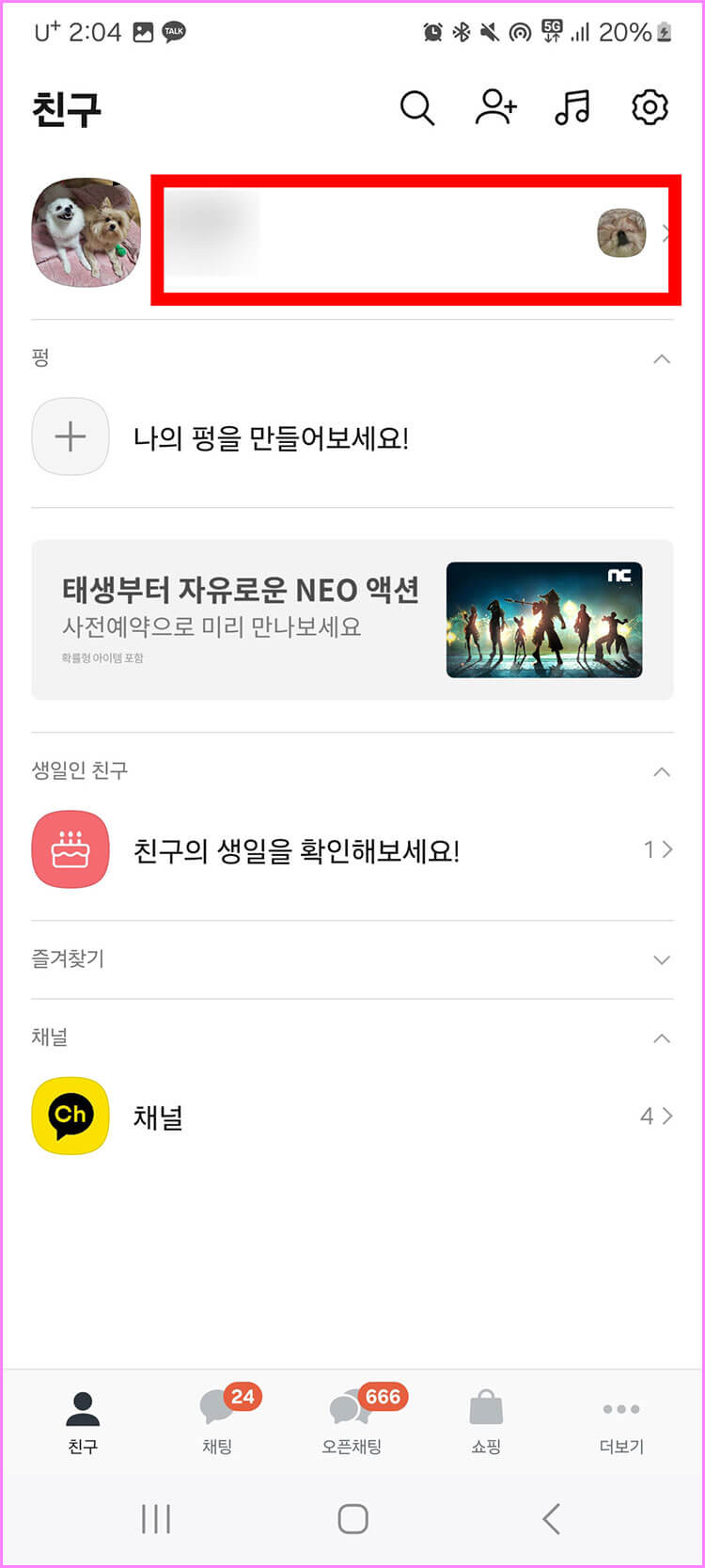Image resolution: width=705 pixels, height=1568 pixels.
Task: Open KakaoTalk Music via the note icon
Action: click(572, 107)
